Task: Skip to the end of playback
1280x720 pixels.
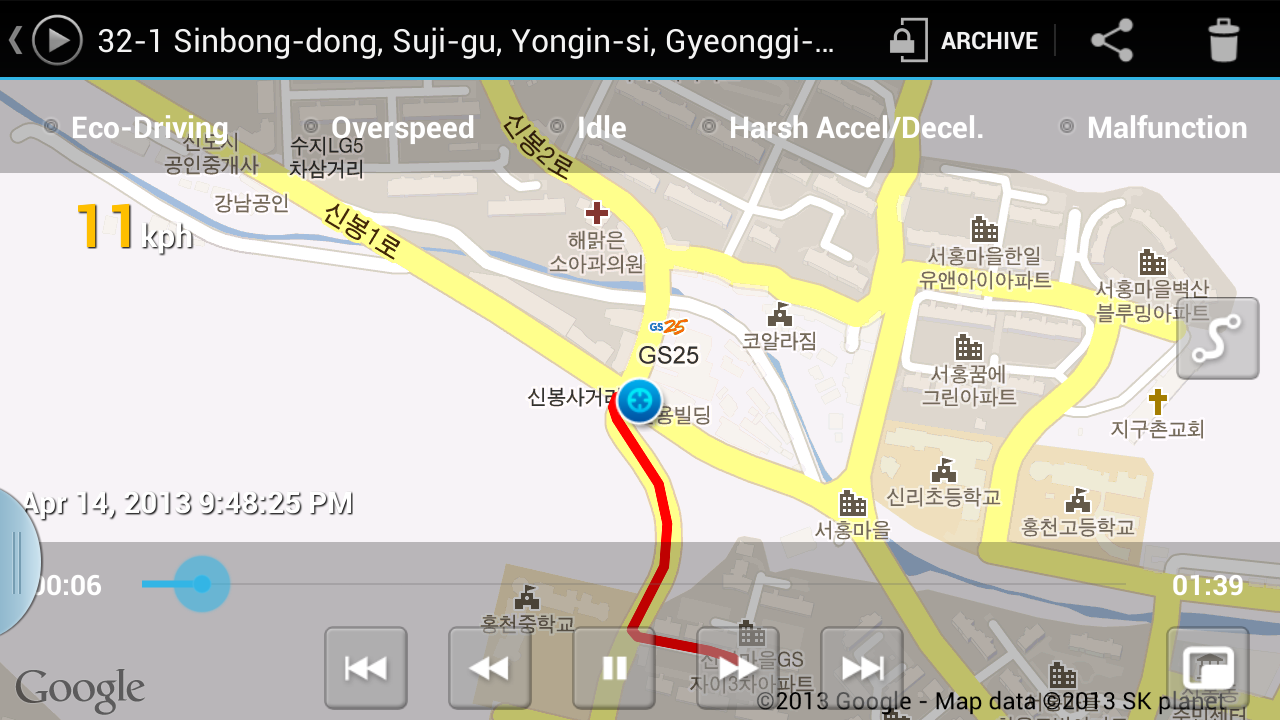Action: (862, 667)
